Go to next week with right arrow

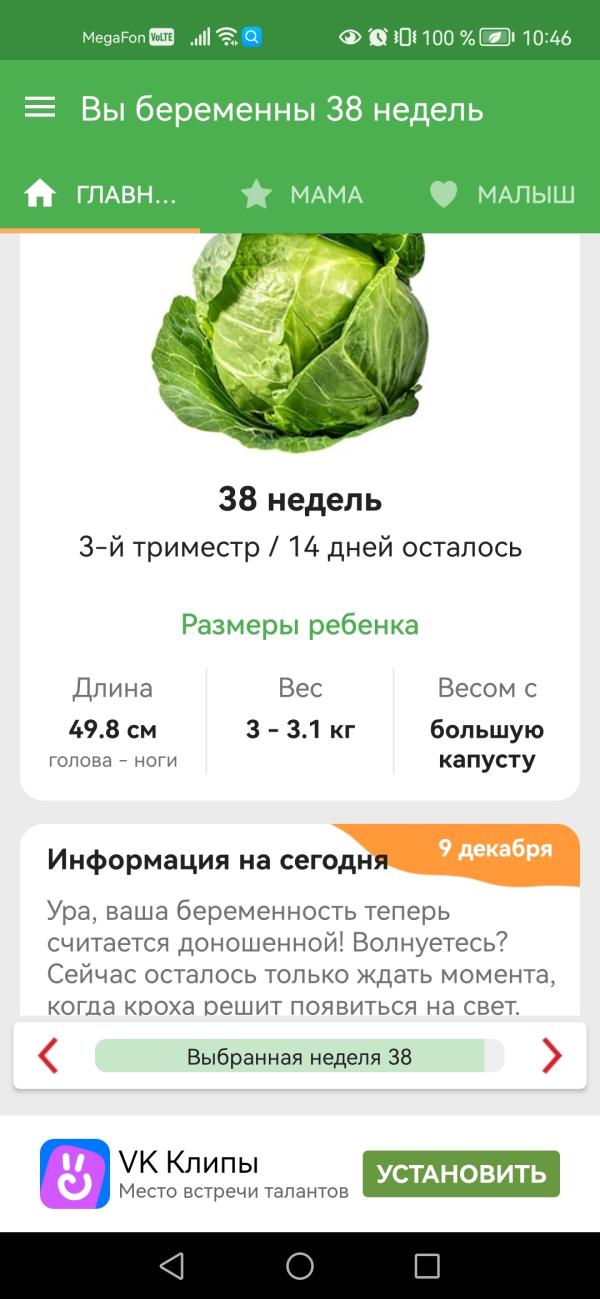point(552,1056)
